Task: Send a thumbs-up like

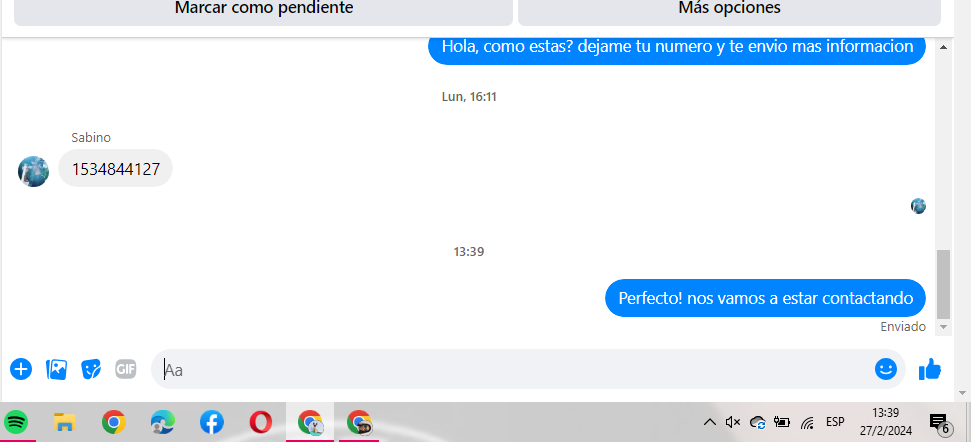Action: pos(930,369)
